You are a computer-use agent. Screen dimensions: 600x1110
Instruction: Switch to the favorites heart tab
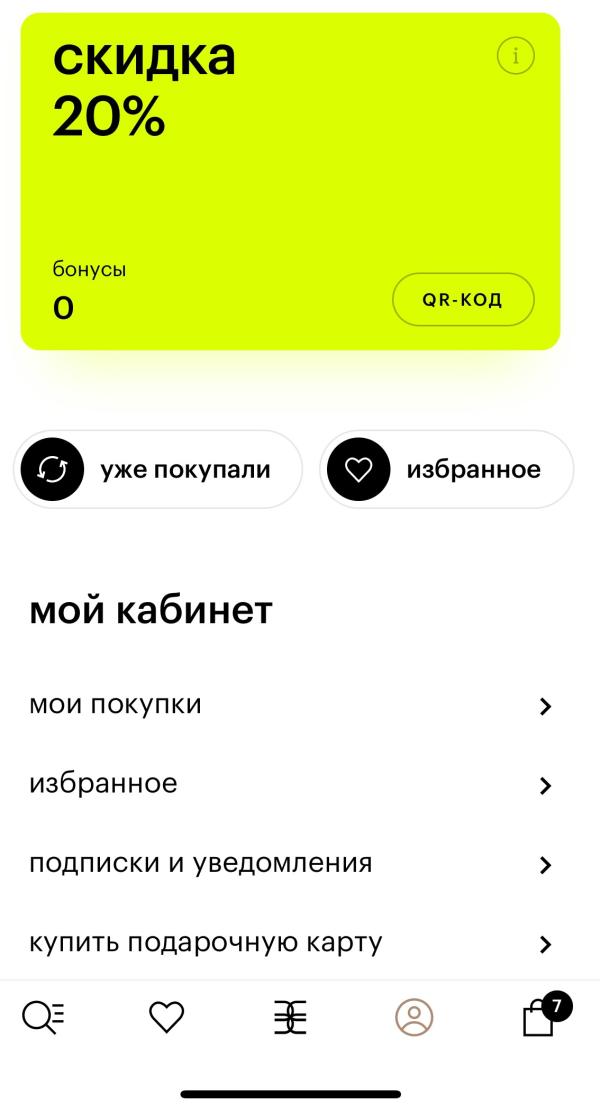point(167,1017)
